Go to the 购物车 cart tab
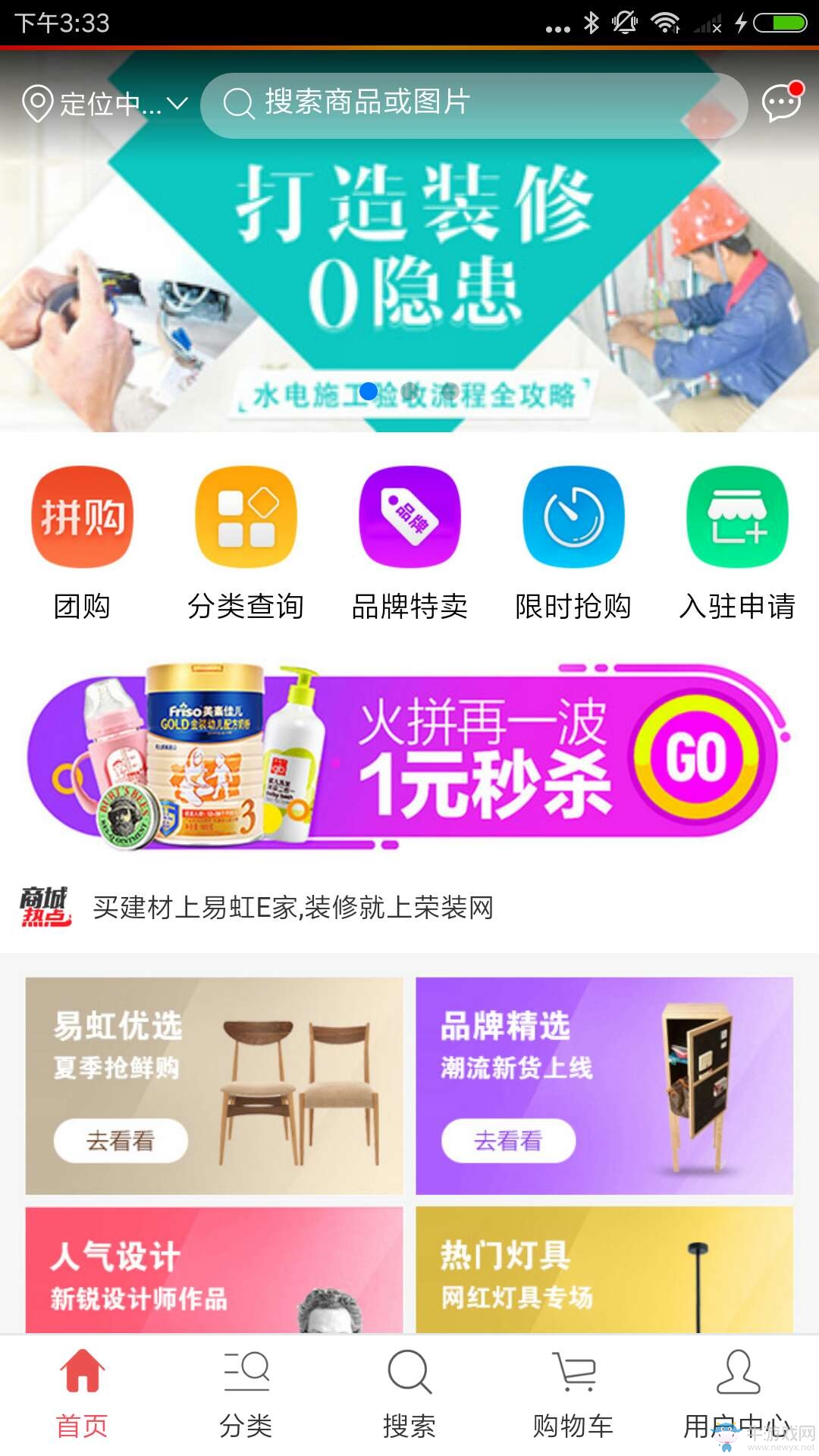The width and height of the screenshot is (819, 1456). [x=573, y=1394]
